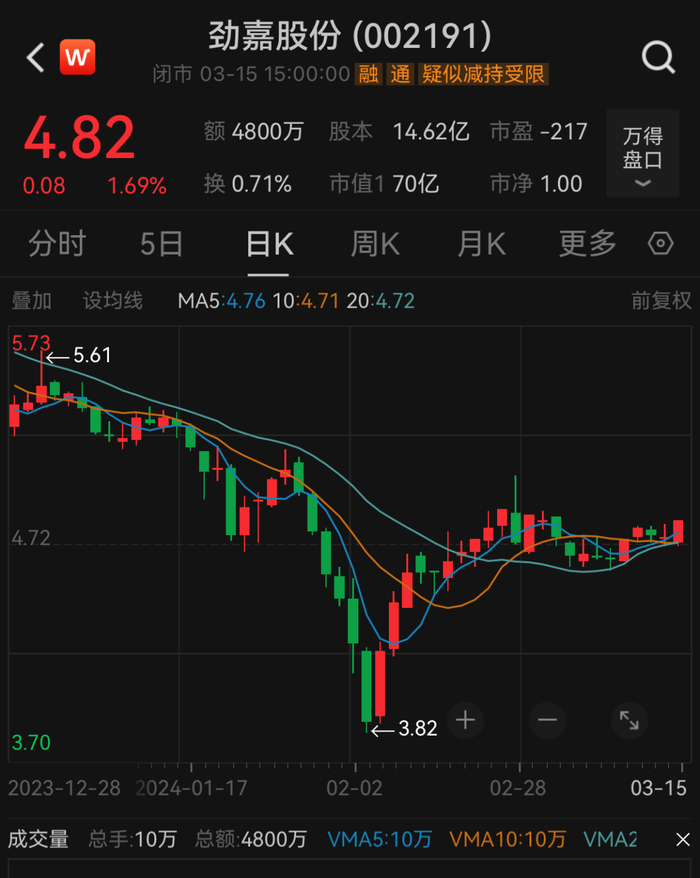This screenshot has height=878, width=700.
Task: Switch to the 分时 tab
Action: point(57,243)
